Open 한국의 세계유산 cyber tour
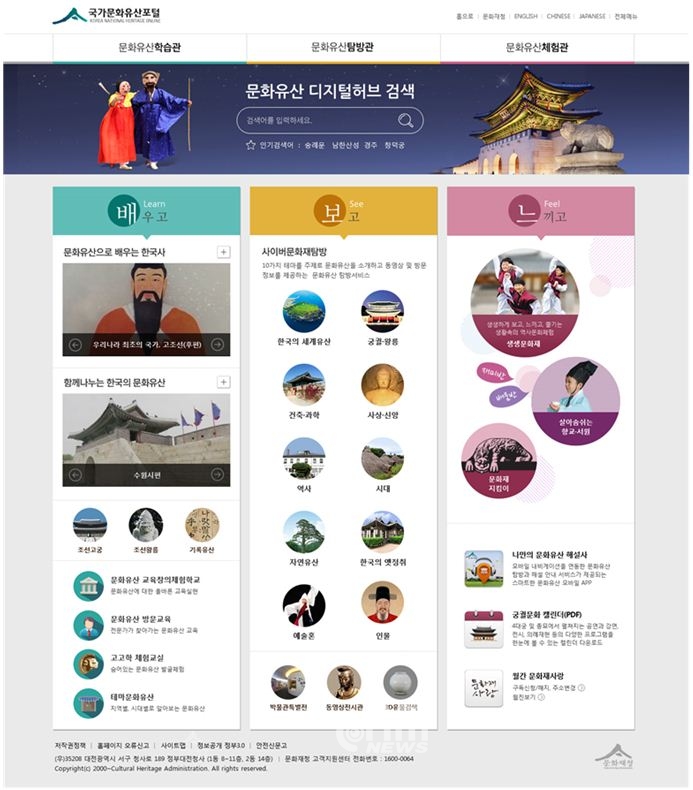The height and width of the screenshot is (790, 693). pyautogui.click(x=304, y=318)
